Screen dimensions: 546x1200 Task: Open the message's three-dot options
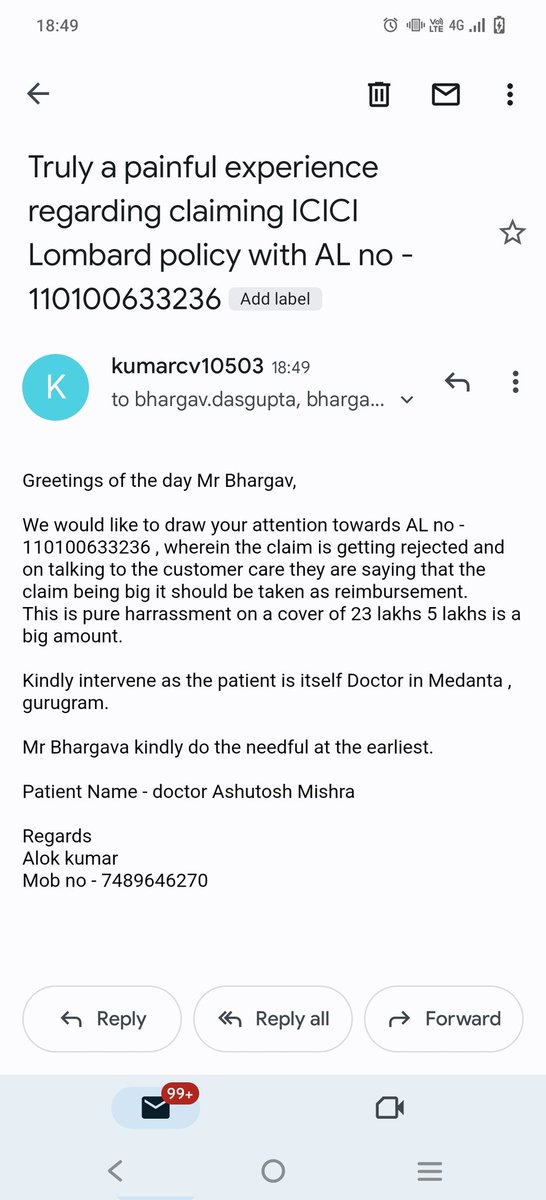[x=516, y=381]
